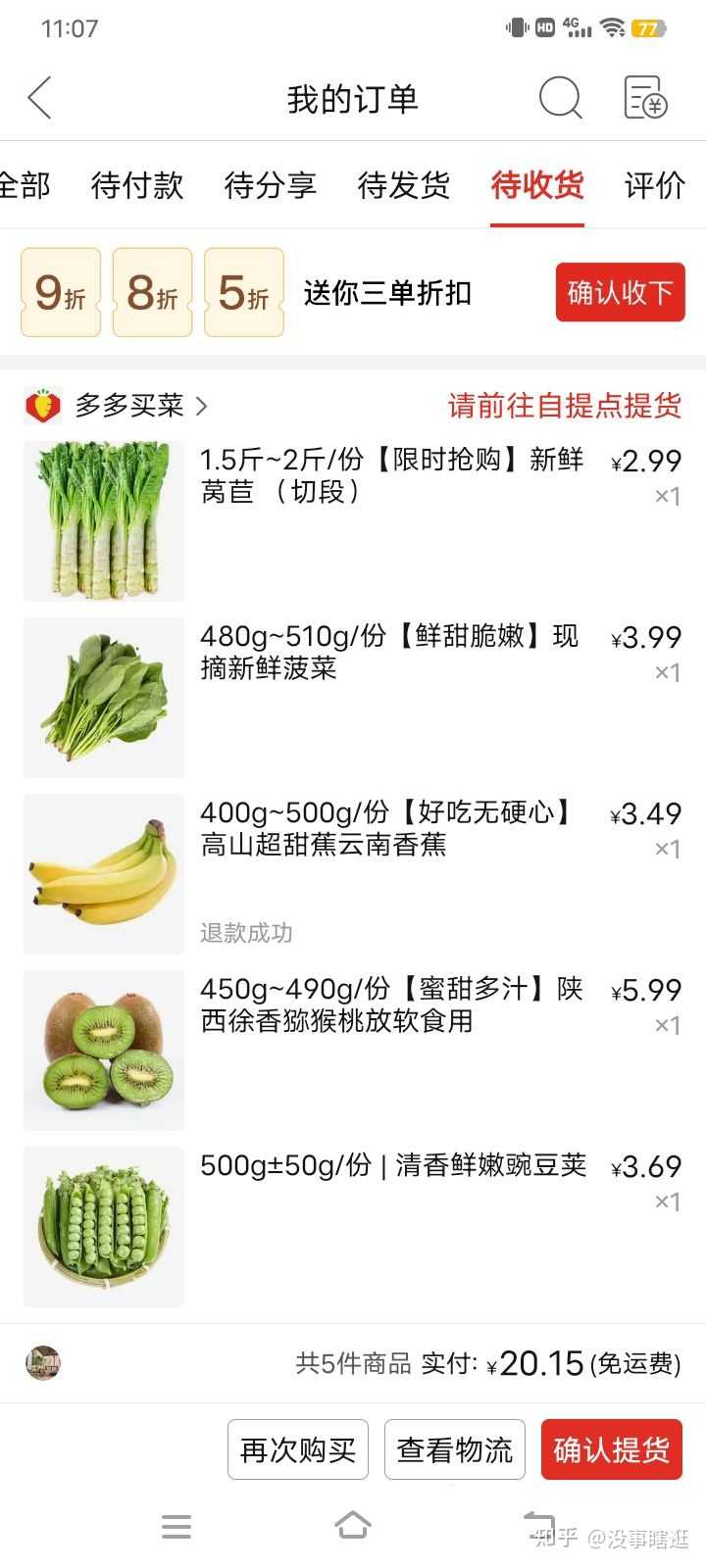Screen dimensions: 706x1568
Task: Go to the system home screen
Action: [x=353, y=1526]
